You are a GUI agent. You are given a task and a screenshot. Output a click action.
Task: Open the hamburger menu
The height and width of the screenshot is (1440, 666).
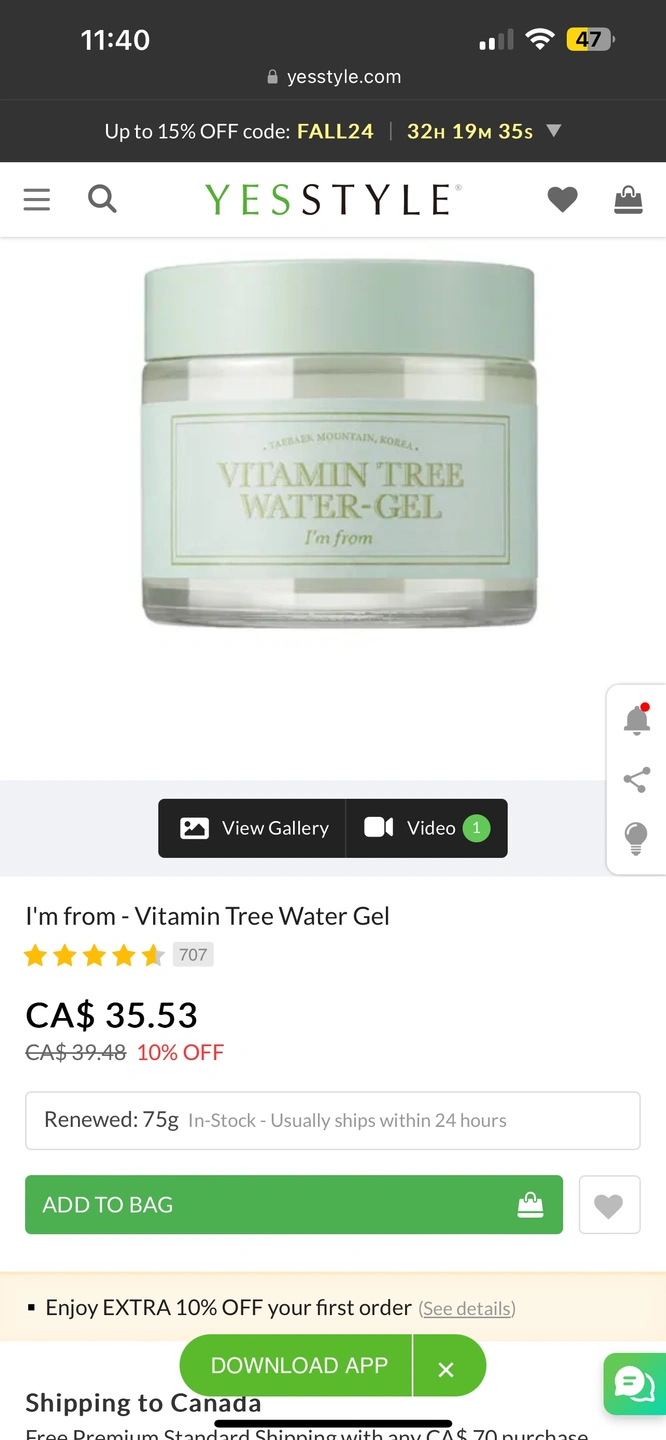point(37,200)
